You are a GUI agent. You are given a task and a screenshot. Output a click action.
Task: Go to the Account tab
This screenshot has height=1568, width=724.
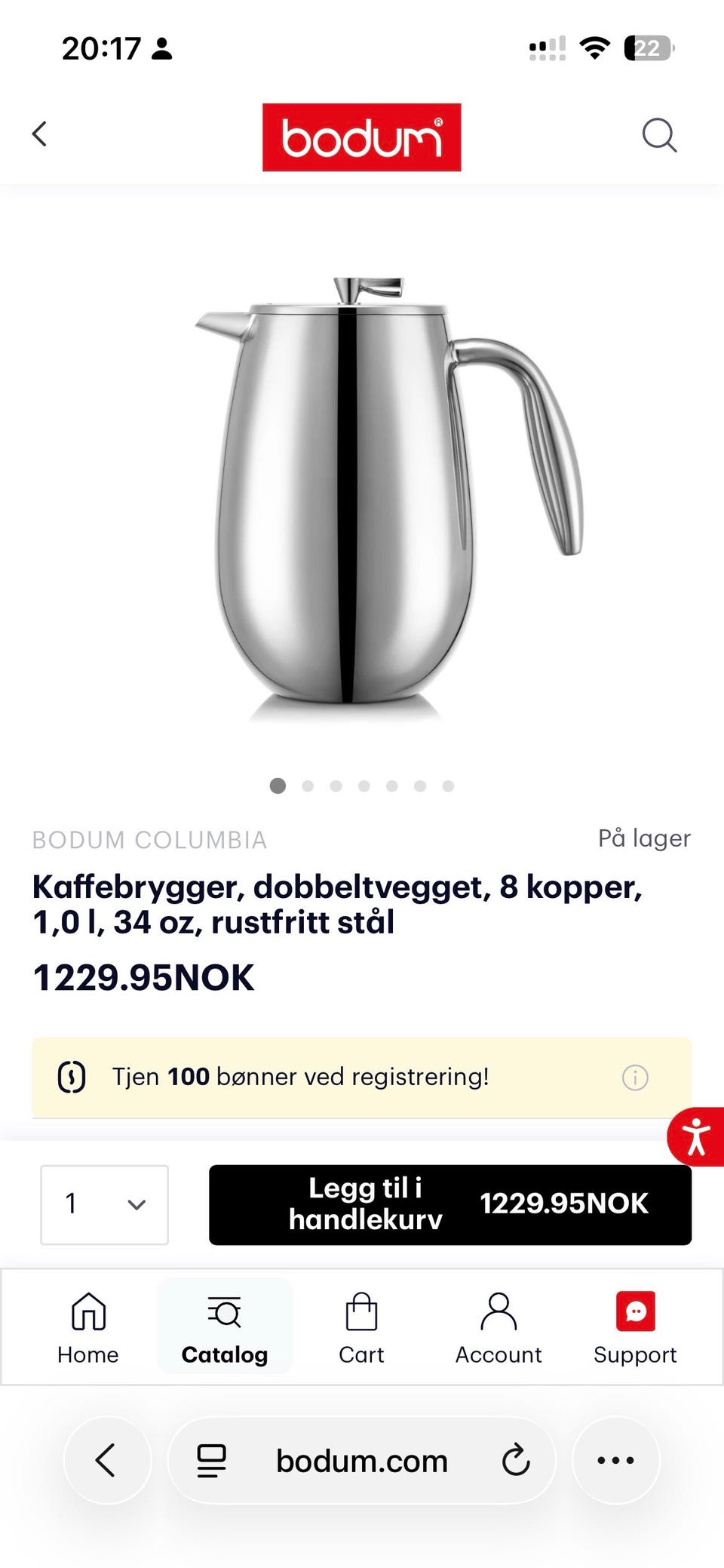[499, 1329]
